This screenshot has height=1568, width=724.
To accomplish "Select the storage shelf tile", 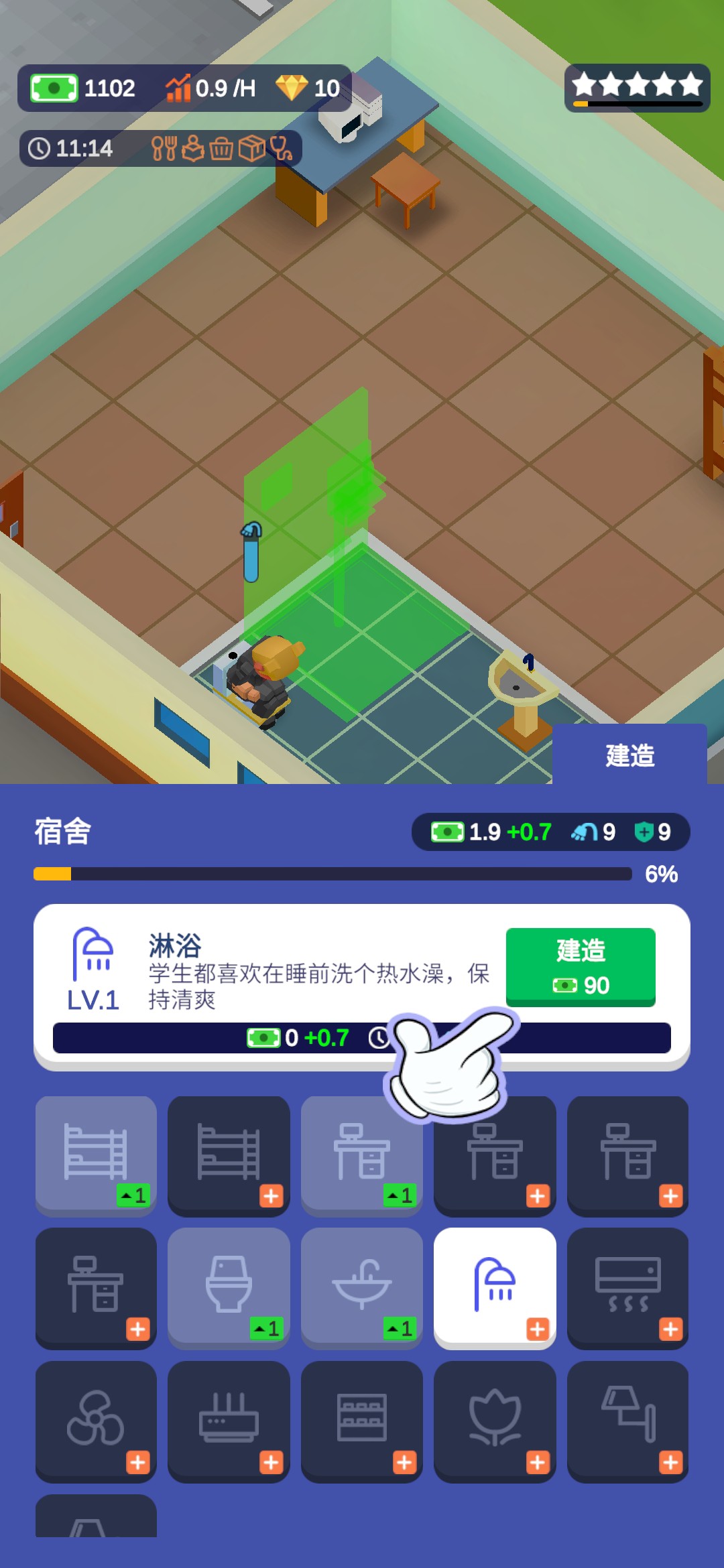I will point(361,1421).
